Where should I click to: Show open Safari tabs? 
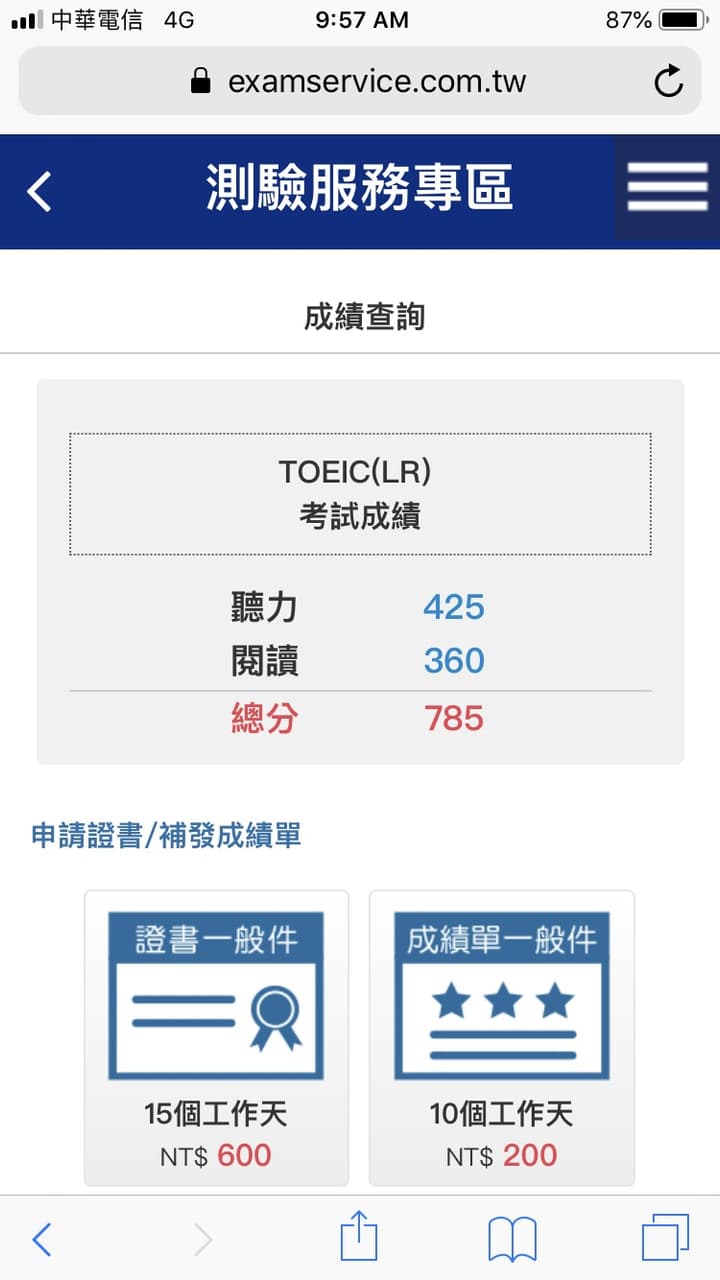coord(665,1239)
